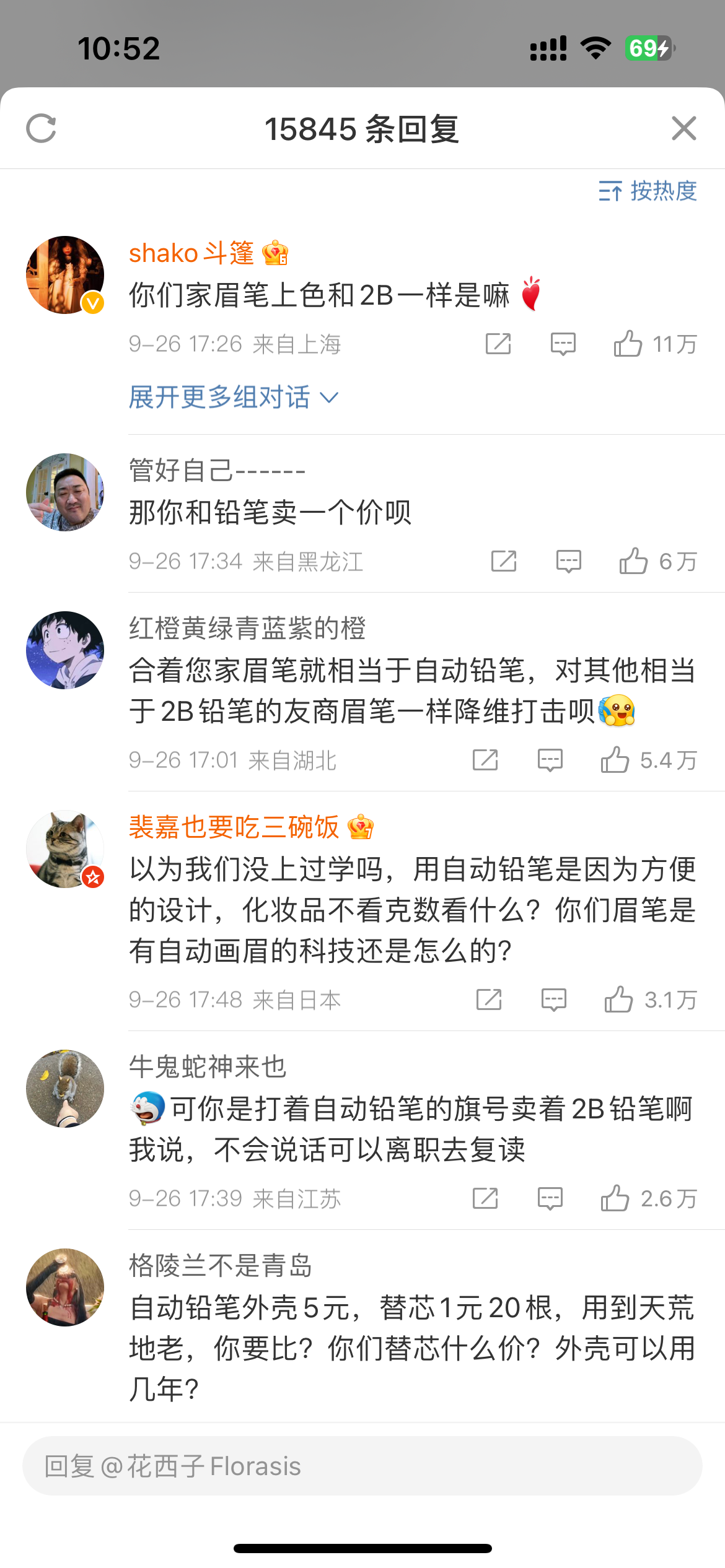Expand 展开更多组对话
Viewport: 725px width, 1568px height.
[x=234, y=397]
